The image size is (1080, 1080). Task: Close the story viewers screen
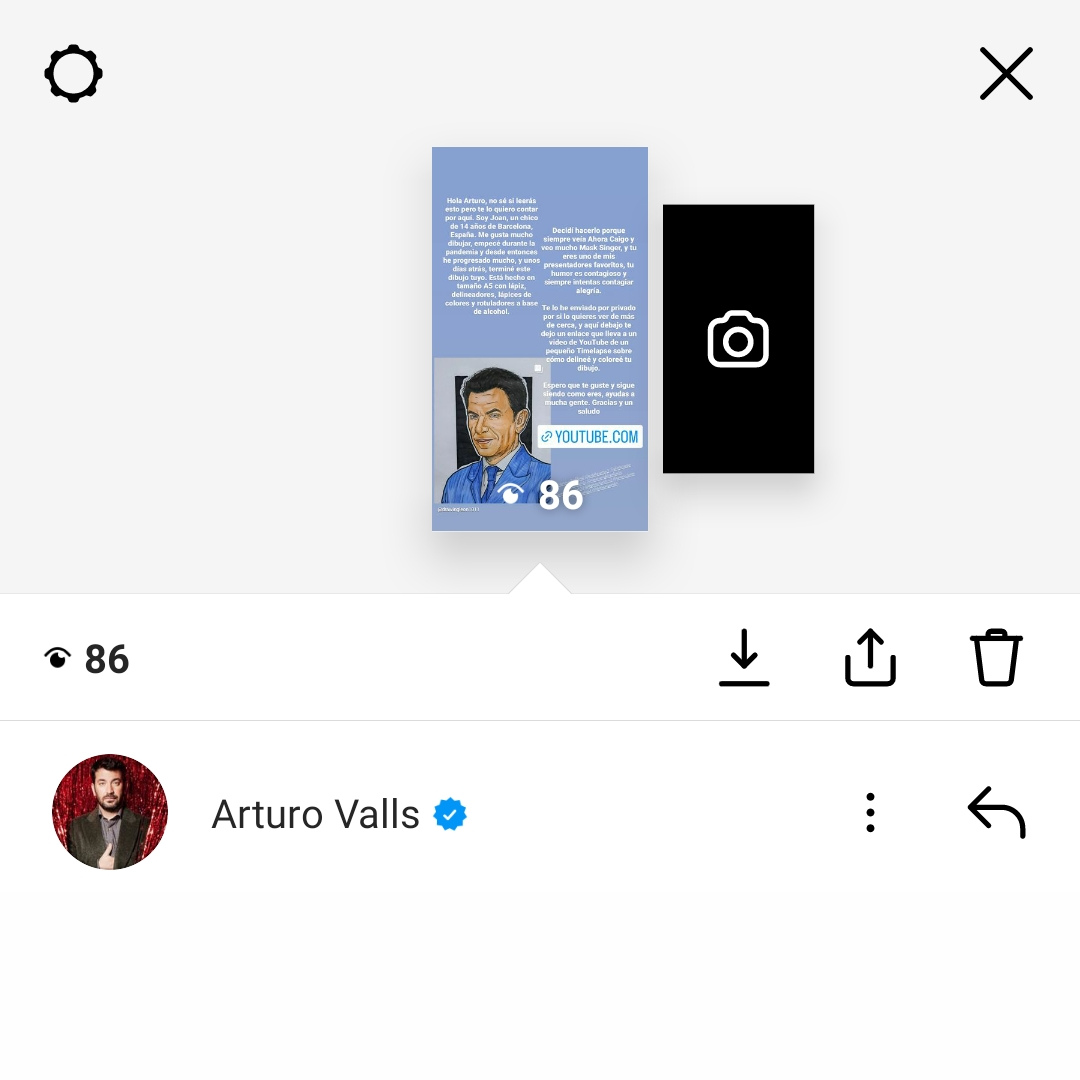click(x=1006, y=74)
